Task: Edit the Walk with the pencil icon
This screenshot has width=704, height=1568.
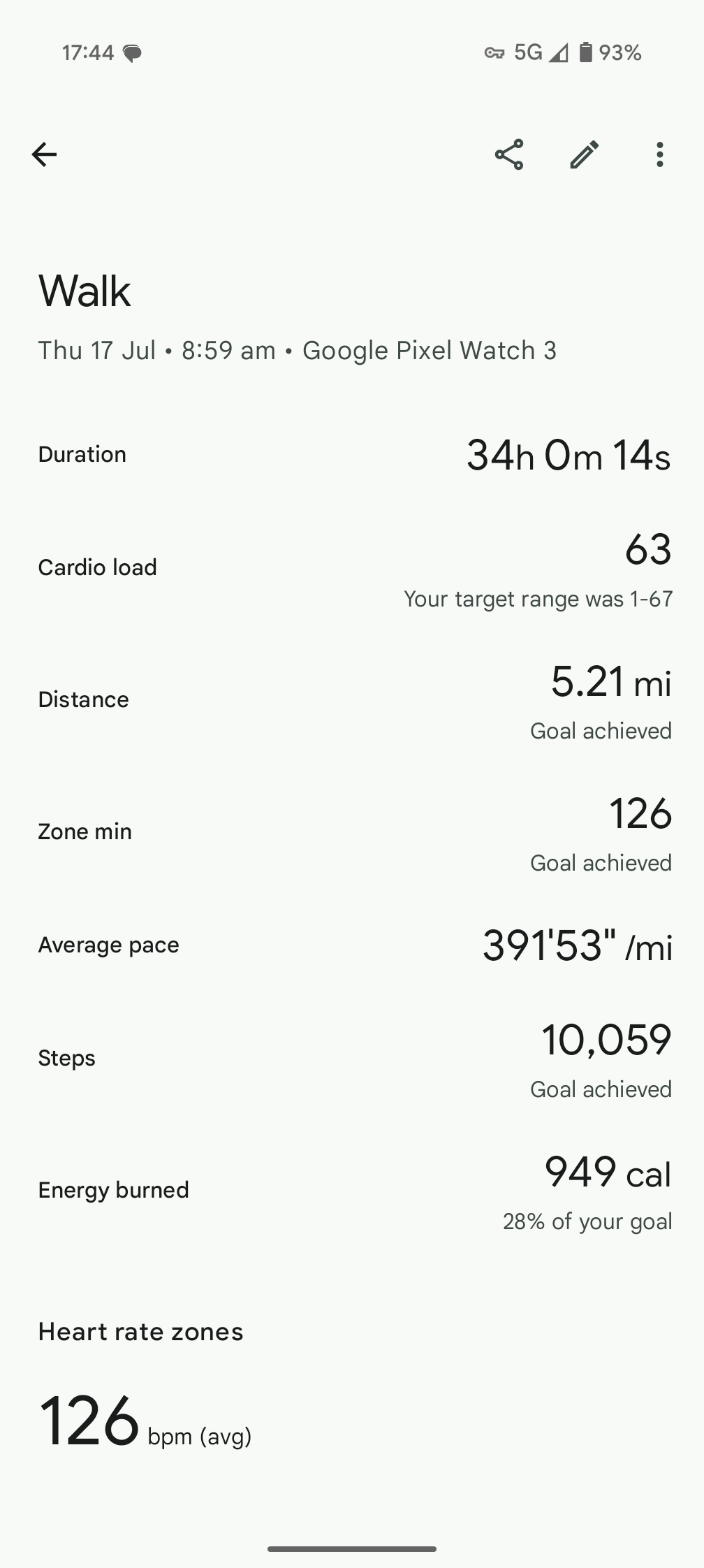Action: pos(584,154)
